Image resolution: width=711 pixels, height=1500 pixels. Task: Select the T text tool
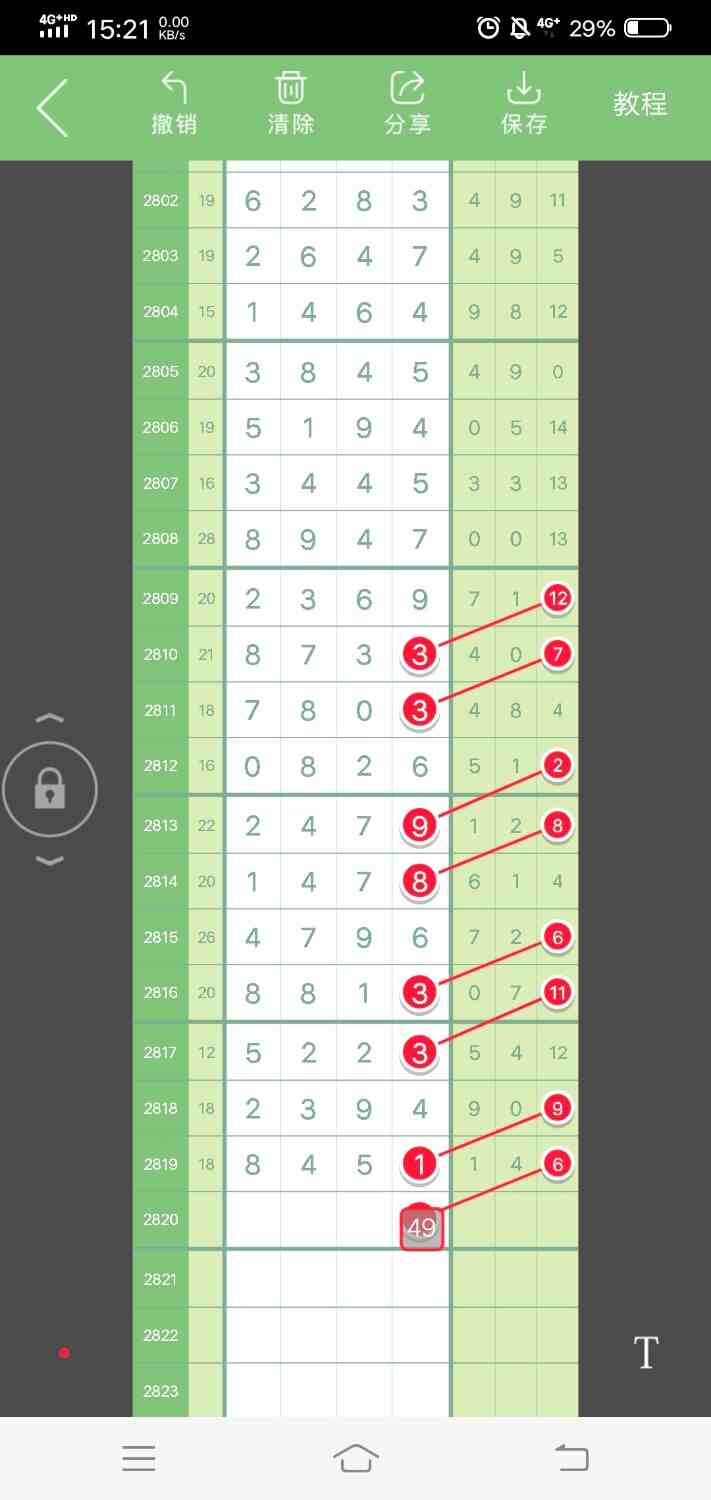pos(646,1353)
